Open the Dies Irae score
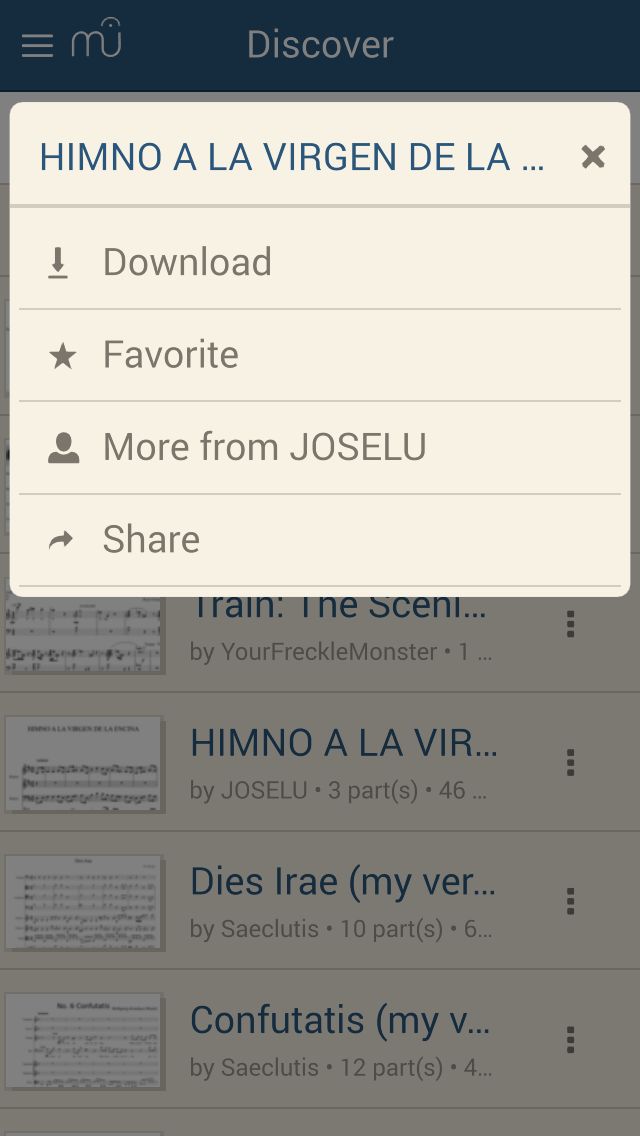The height and width of the screenshot is (1136, 640). click(x=320, y=901)
